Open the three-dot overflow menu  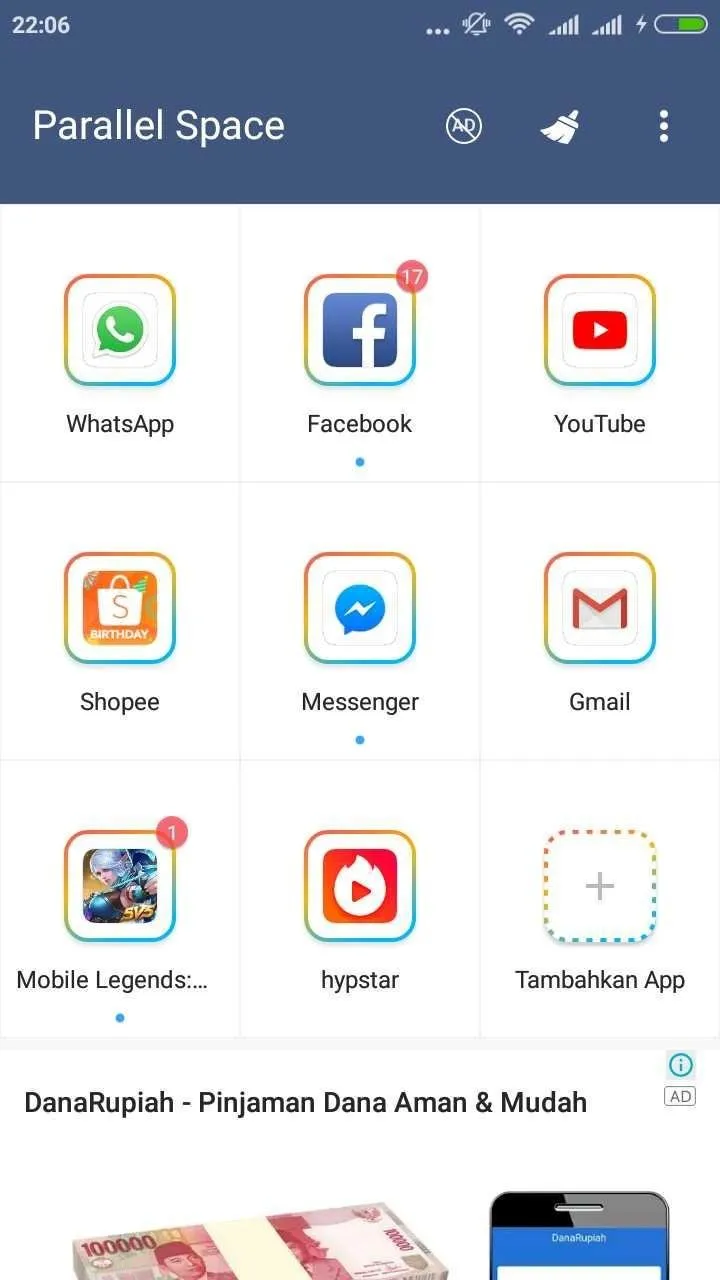pyautogui.click(x=664, y=126)
